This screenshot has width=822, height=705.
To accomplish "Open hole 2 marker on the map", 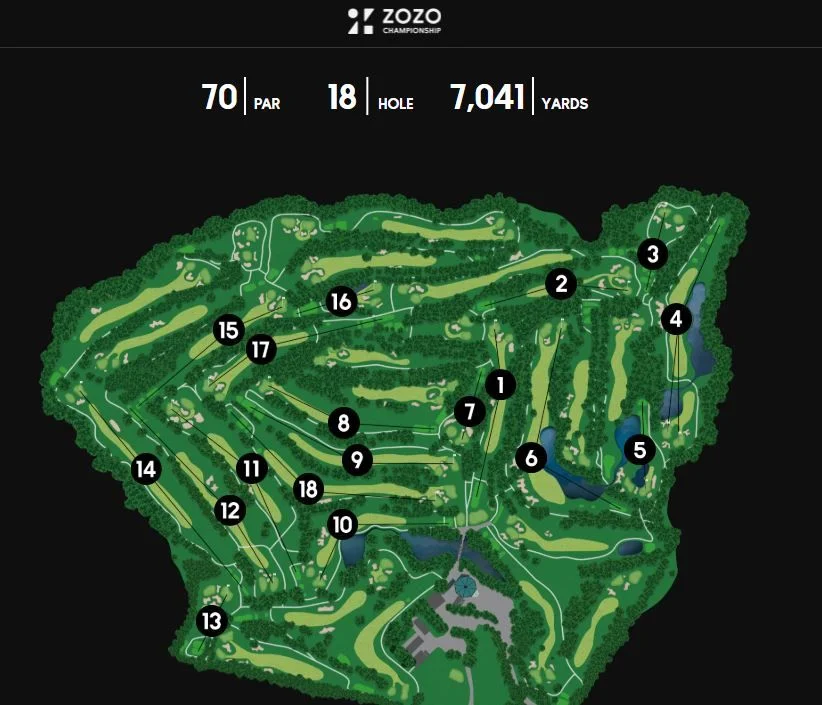I will pos(561,284).
